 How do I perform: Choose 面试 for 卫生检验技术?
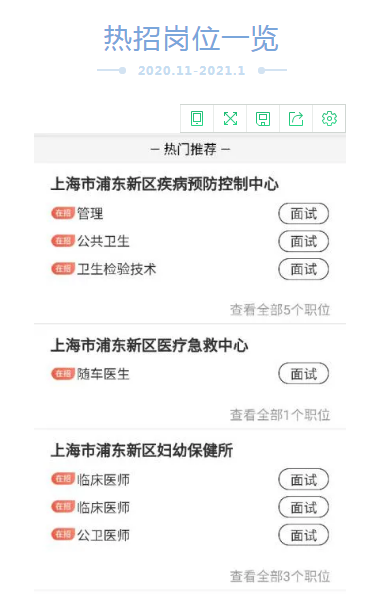pyautogui.click(x=303, y=269)
